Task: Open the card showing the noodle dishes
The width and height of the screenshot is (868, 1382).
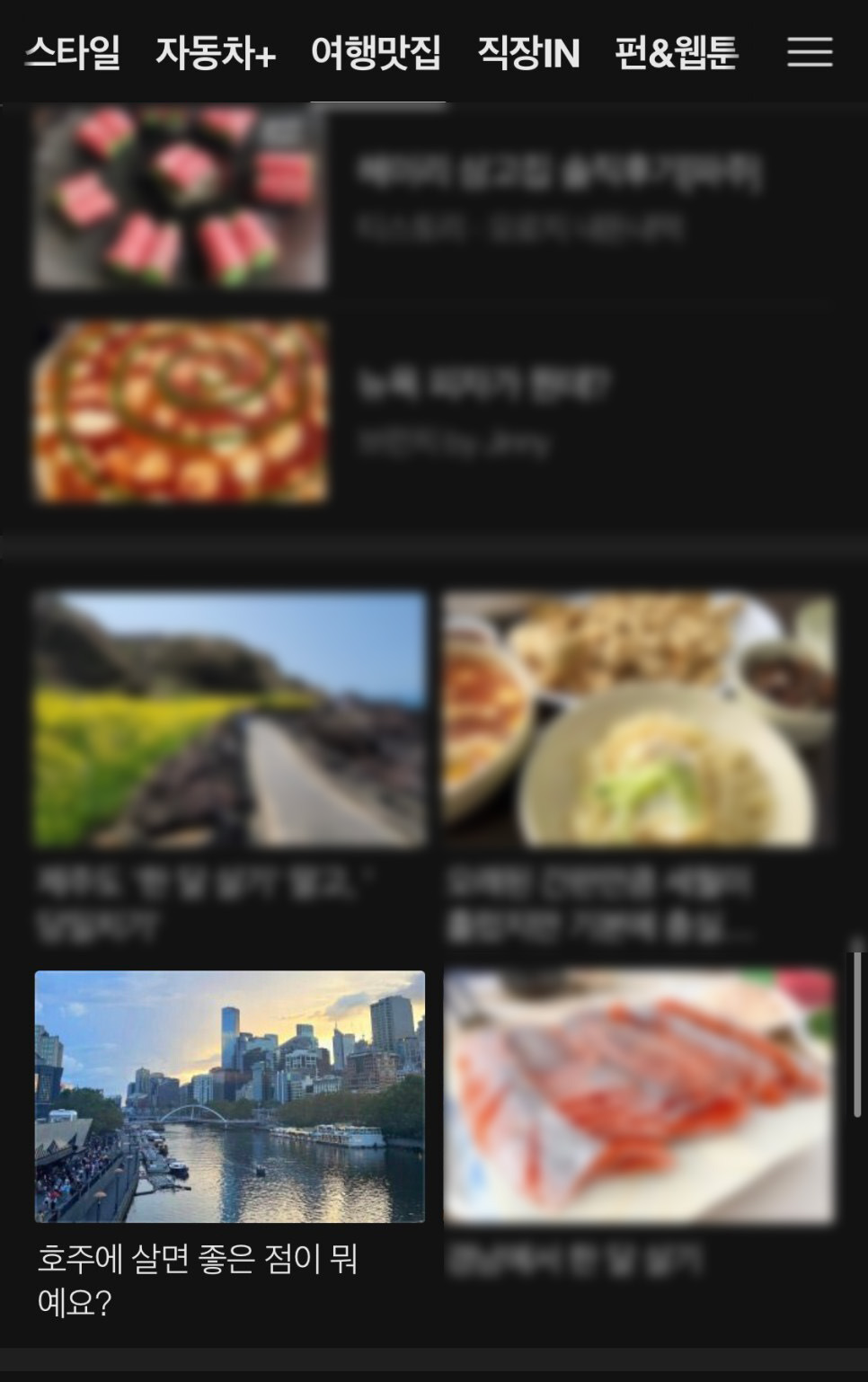Action: click(x=639, y=719)
